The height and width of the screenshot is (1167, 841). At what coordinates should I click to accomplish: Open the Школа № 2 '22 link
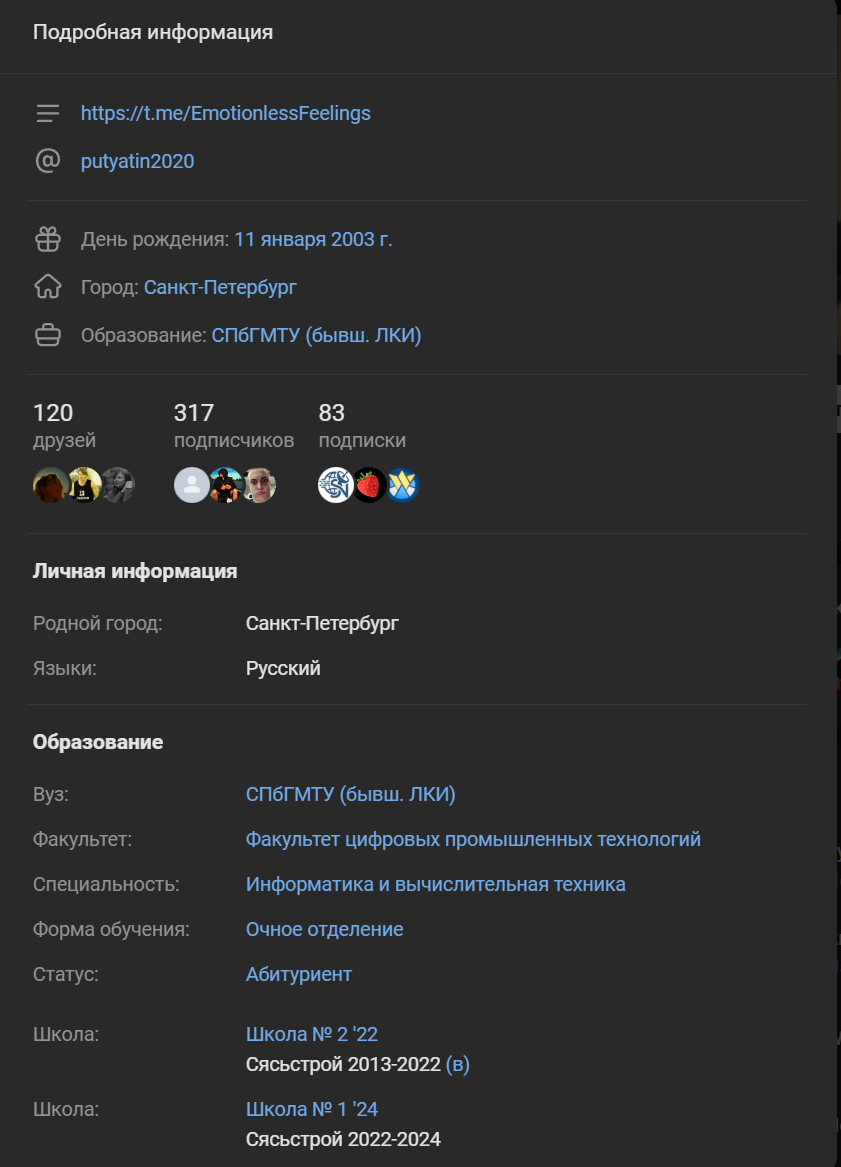[311, 1034]
